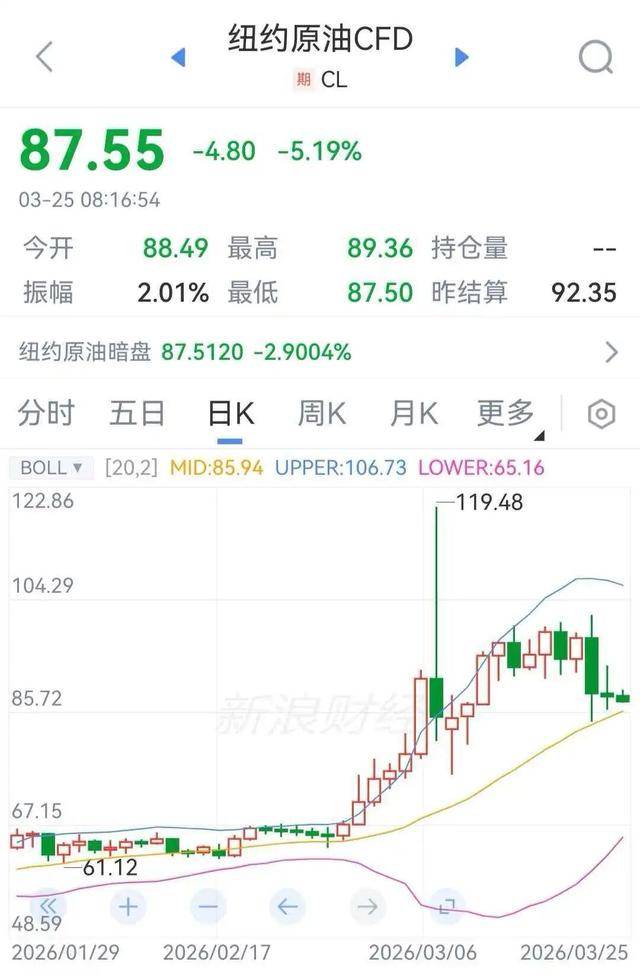640x975 pixels.
Task: Open chart settings hexagon icon
Action: click(601, 414)
